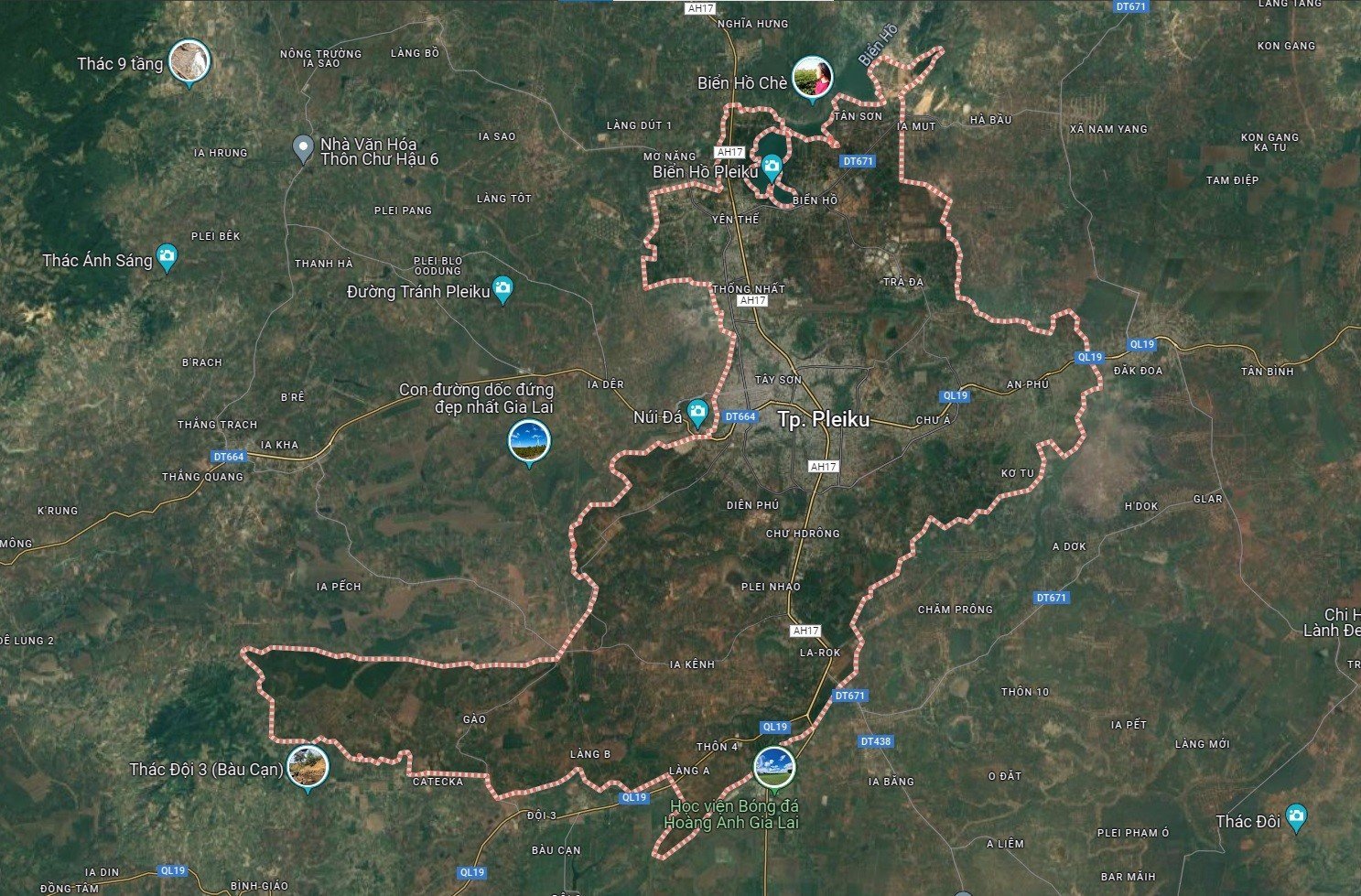Open Nhà Văn Hóa Thôn Chư Hậu 6 pin
This screenshot has height=896, width=1361.
tap(303, 147)
